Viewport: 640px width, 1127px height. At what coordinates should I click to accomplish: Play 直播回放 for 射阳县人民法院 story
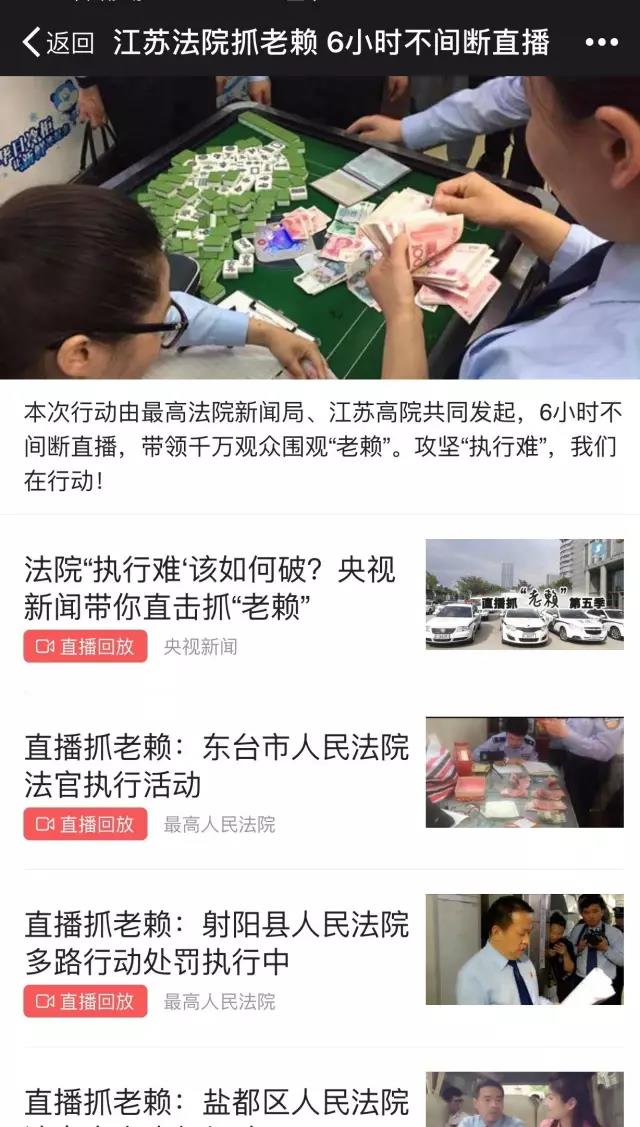pos(86,1001)
